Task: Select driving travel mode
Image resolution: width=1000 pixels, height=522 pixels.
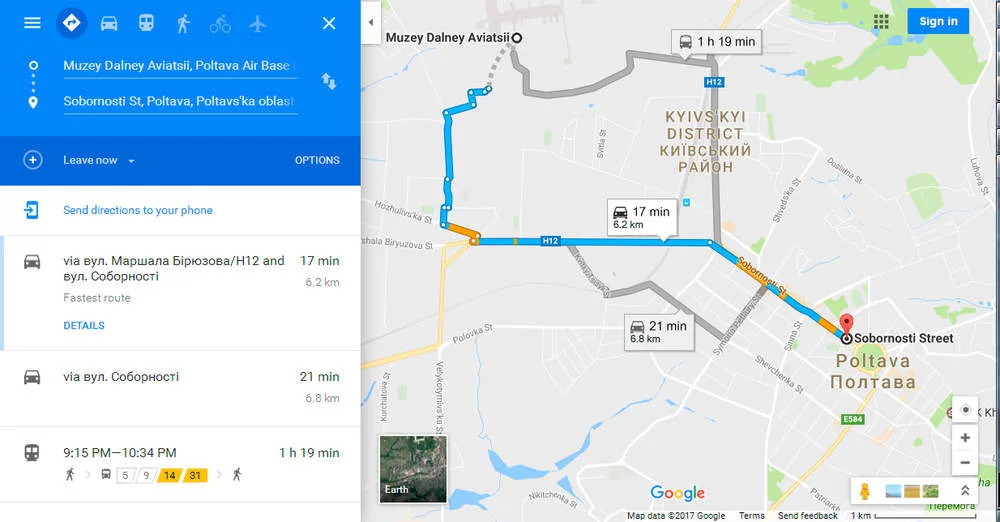Action: point(109,23)
